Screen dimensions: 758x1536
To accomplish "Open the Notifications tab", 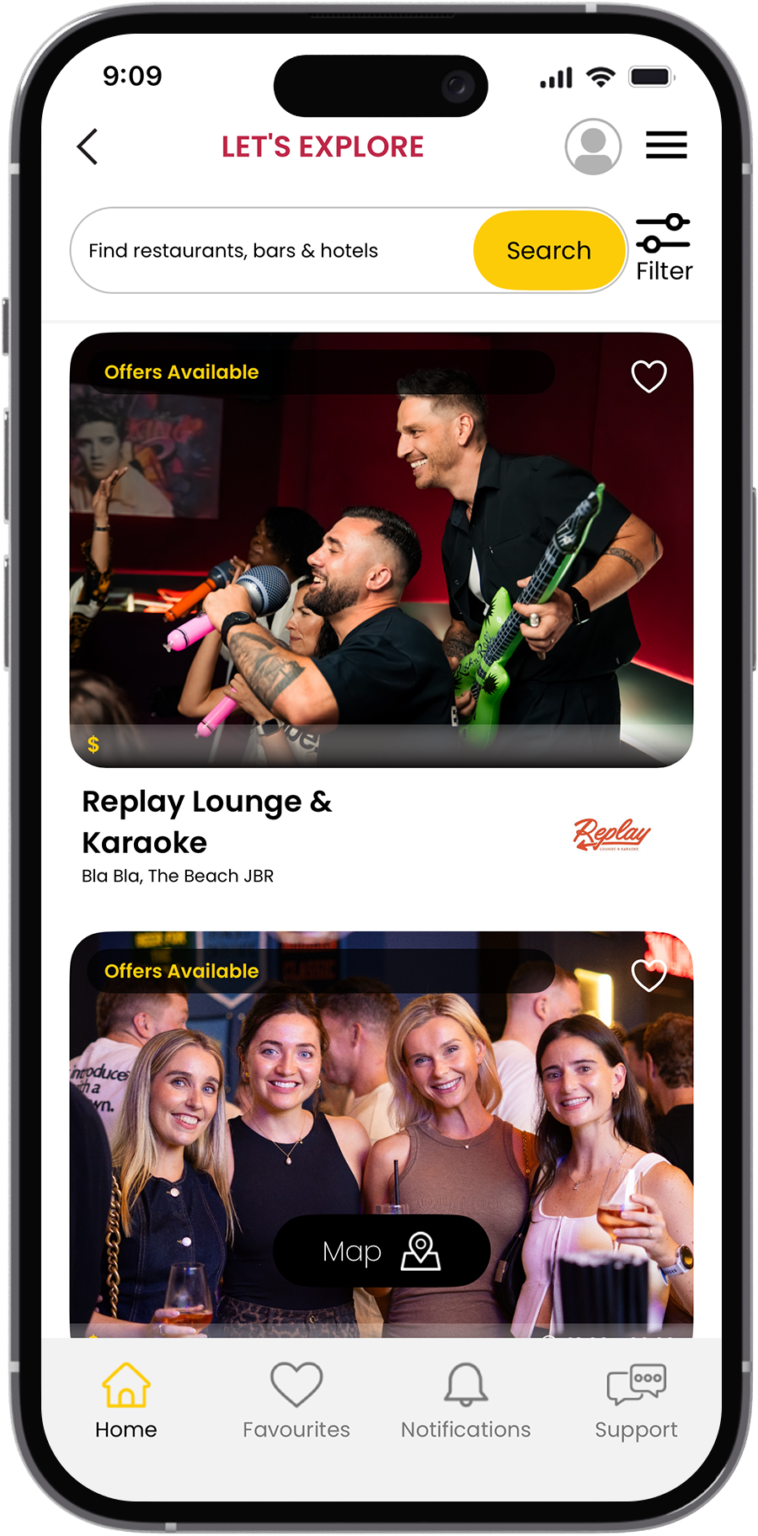I will (x=466, y=1401).
